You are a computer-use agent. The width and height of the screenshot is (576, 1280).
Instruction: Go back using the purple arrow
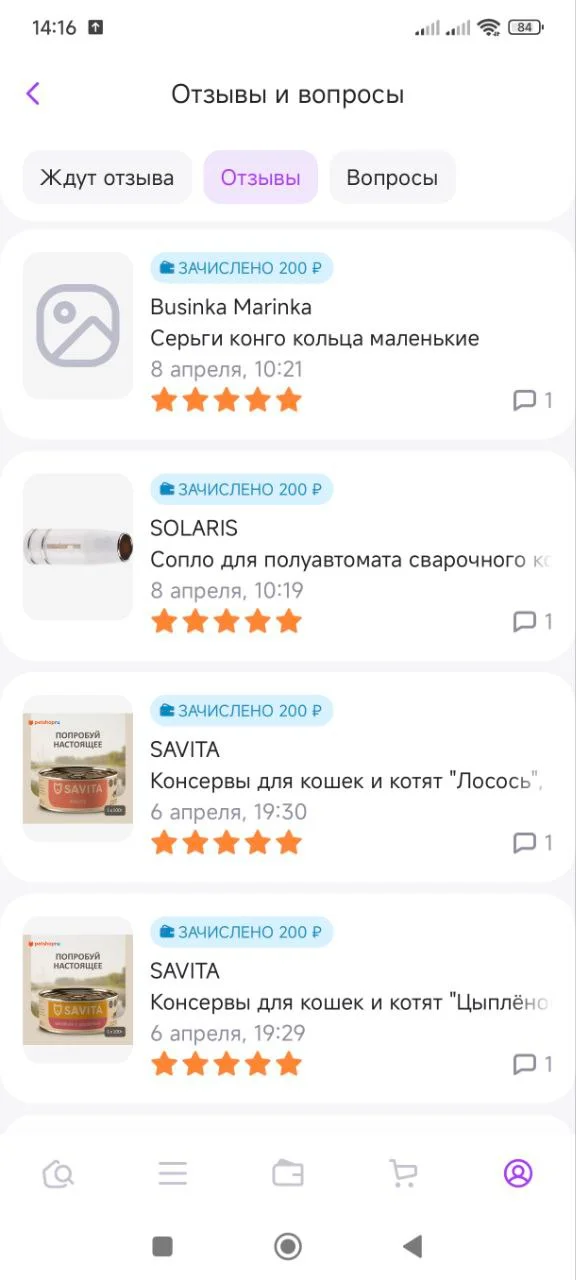(33, 94)
